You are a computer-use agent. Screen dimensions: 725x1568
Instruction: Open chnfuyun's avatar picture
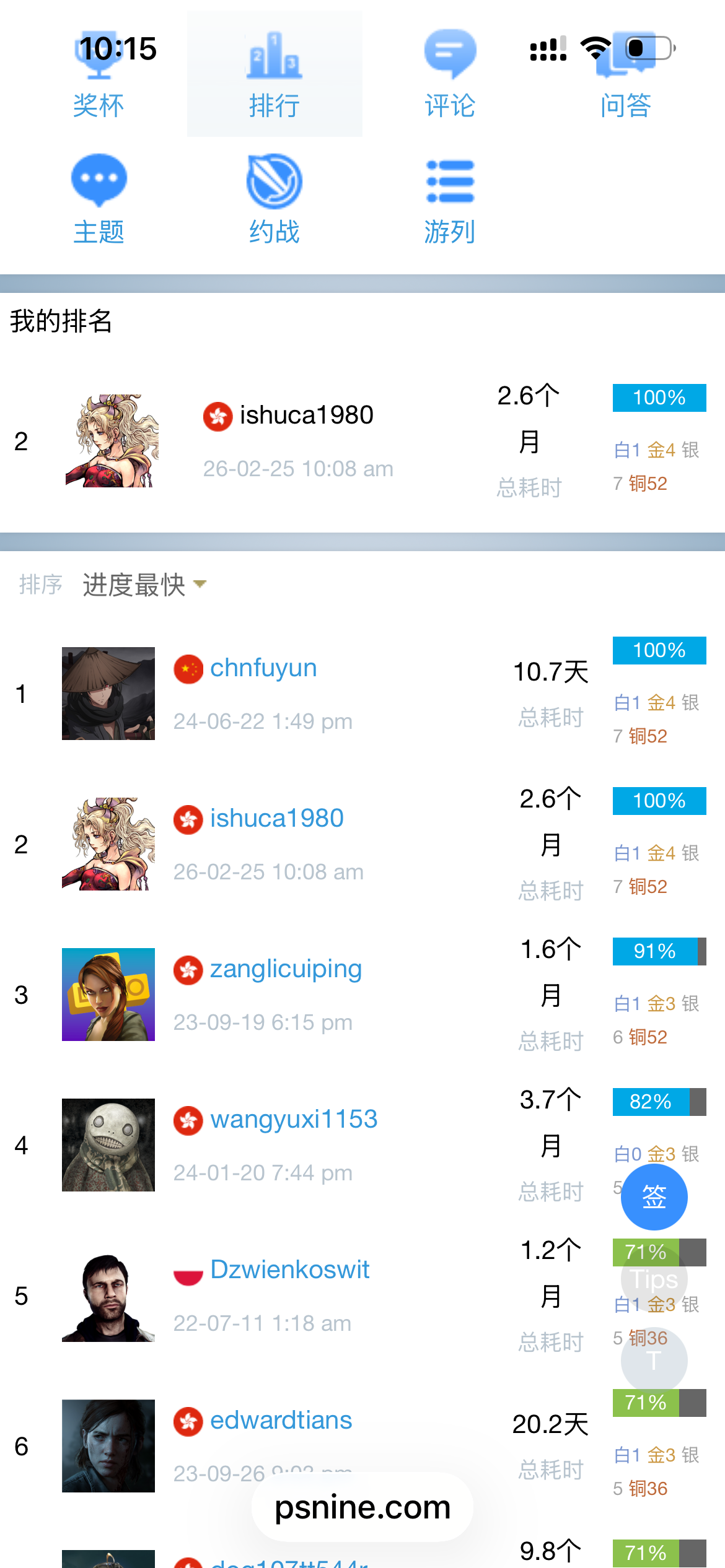(108, 694)
